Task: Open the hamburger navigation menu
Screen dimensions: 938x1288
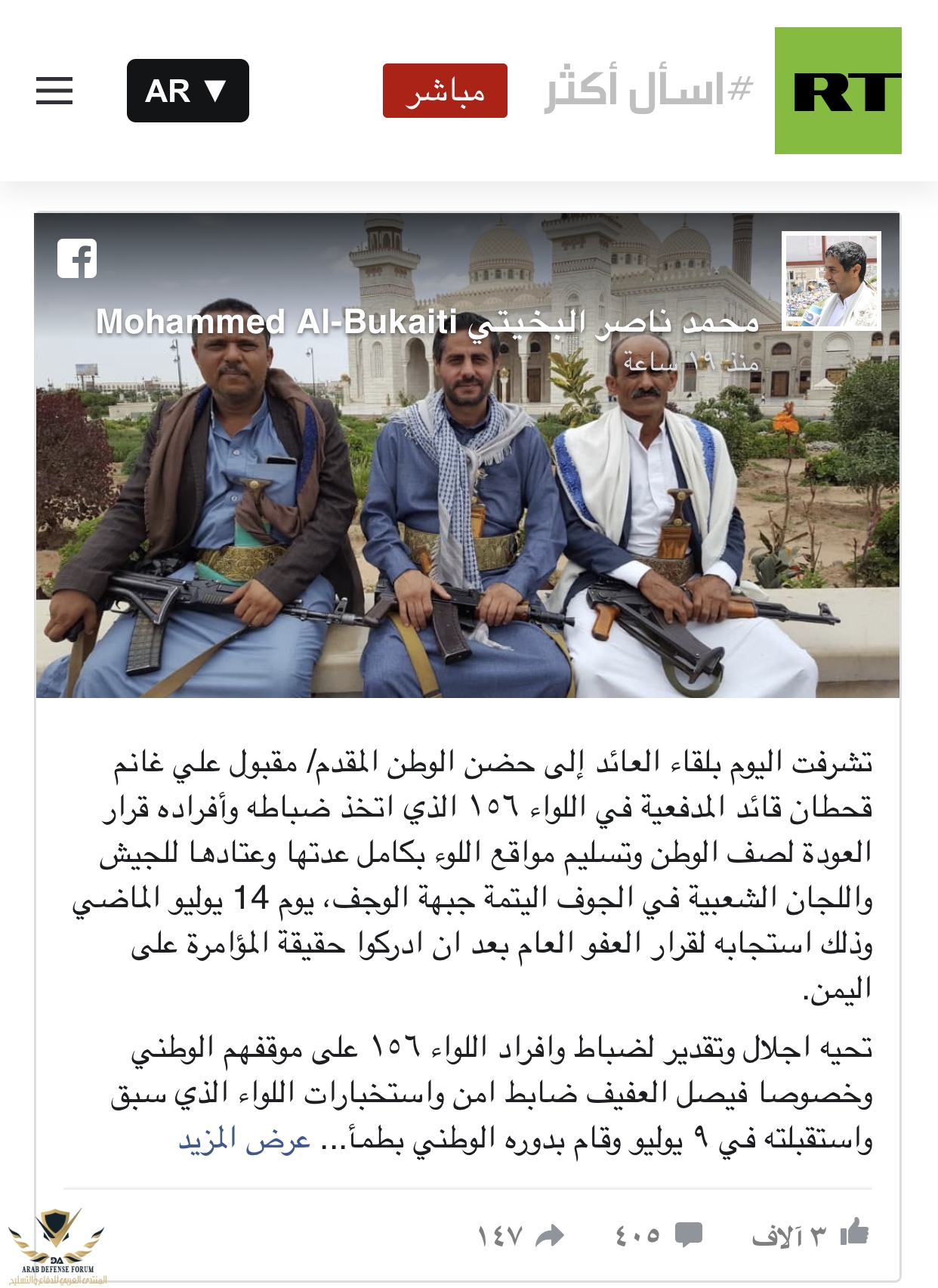Action: (x=54, y=91)
